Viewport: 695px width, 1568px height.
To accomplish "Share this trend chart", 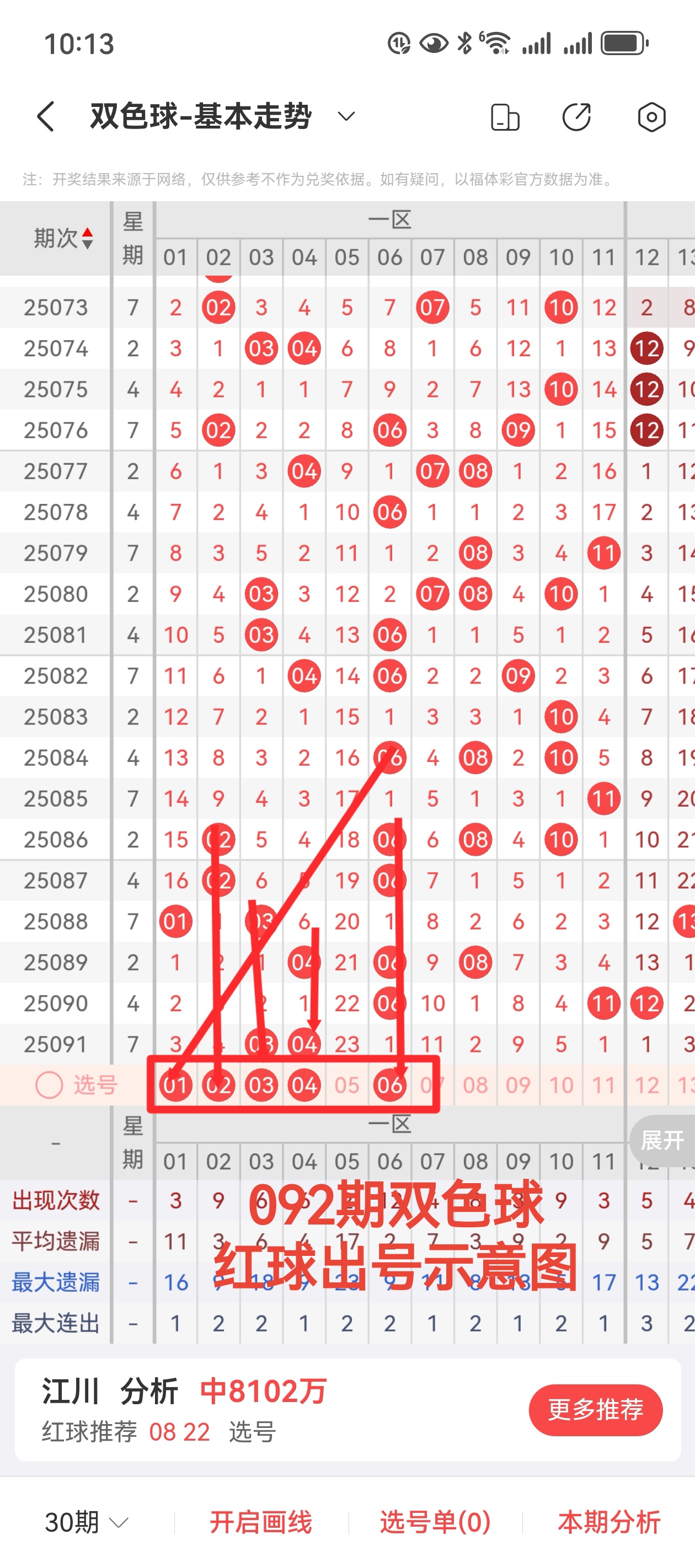I will point(576,117).
